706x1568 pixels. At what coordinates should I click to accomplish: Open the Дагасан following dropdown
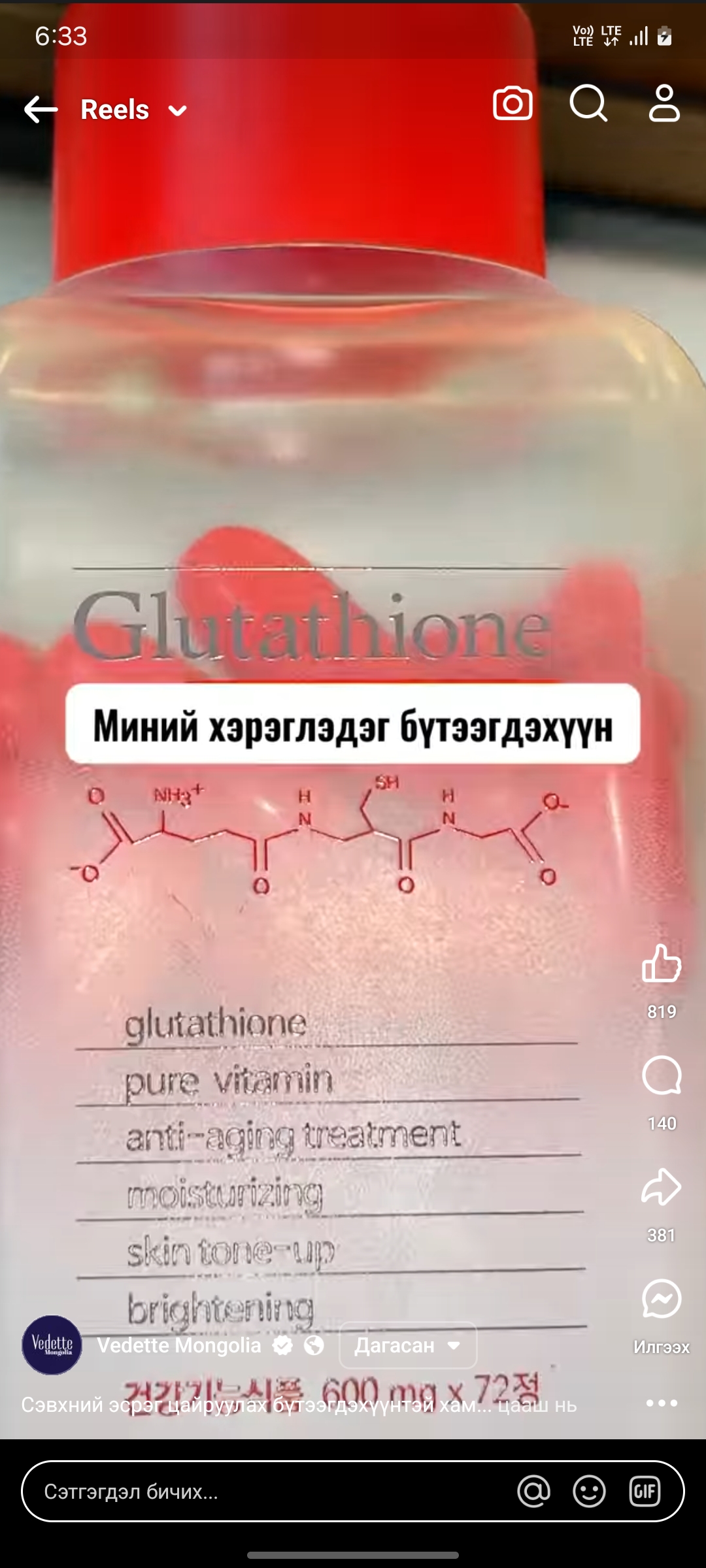tap(408, 1345)
